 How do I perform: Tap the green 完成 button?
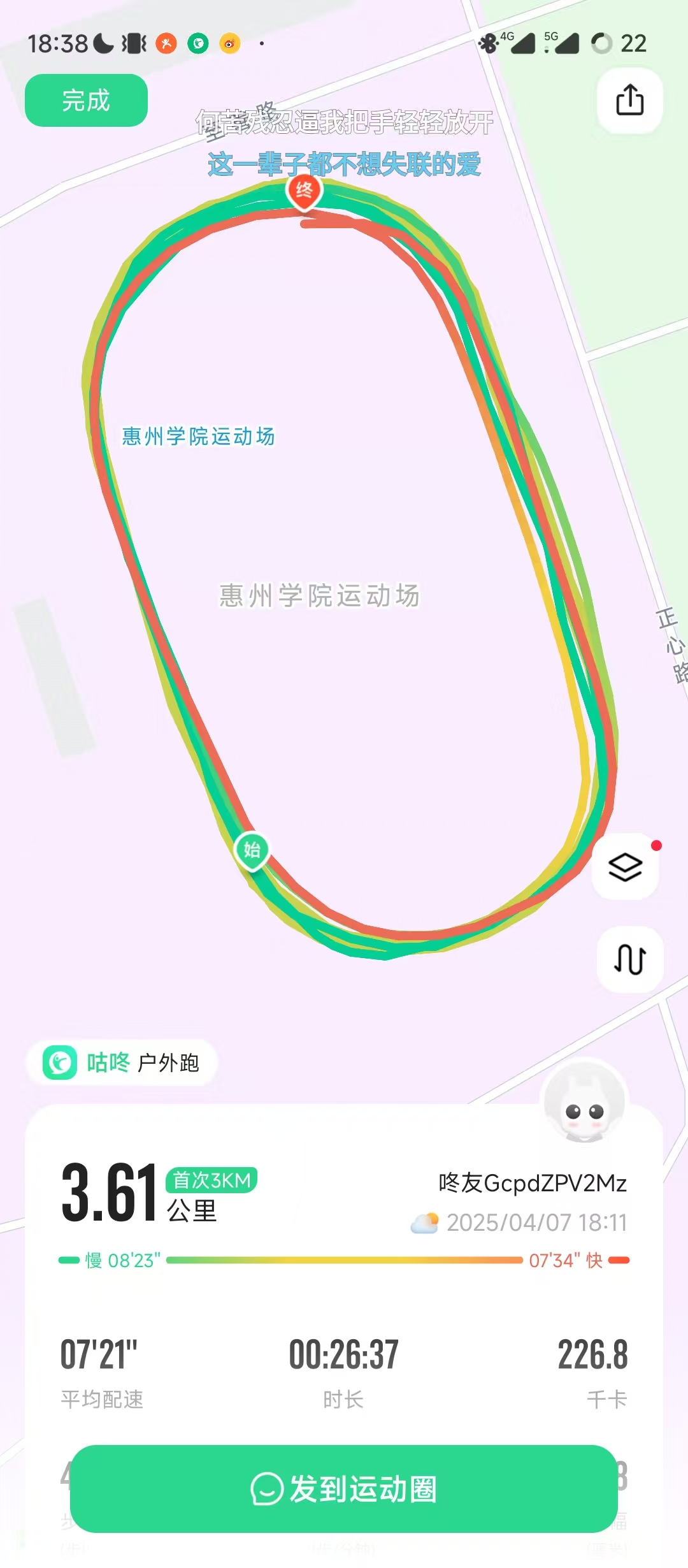(x=86, y=100)
